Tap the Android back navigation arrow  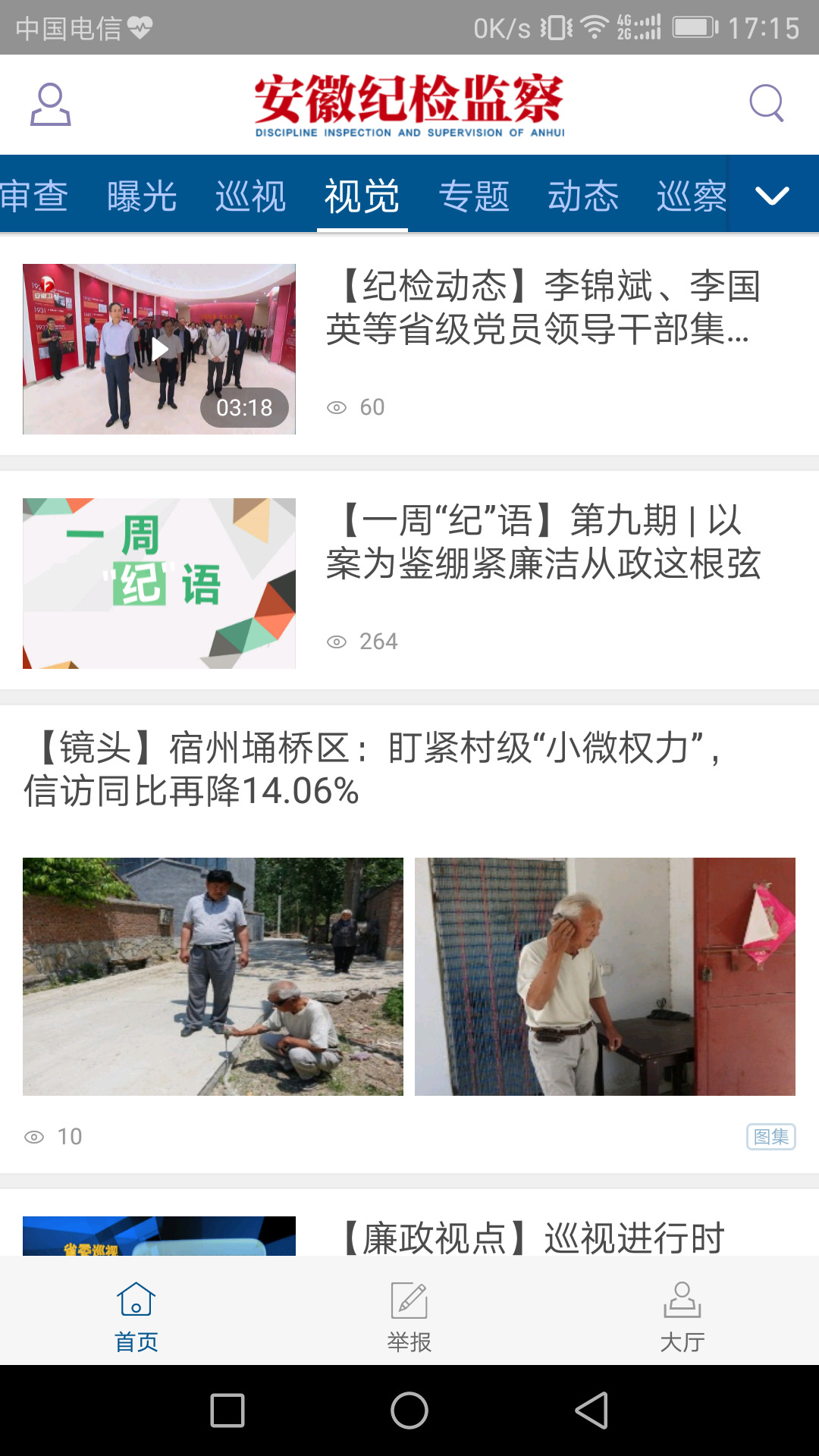click(x=593, y=1411)
